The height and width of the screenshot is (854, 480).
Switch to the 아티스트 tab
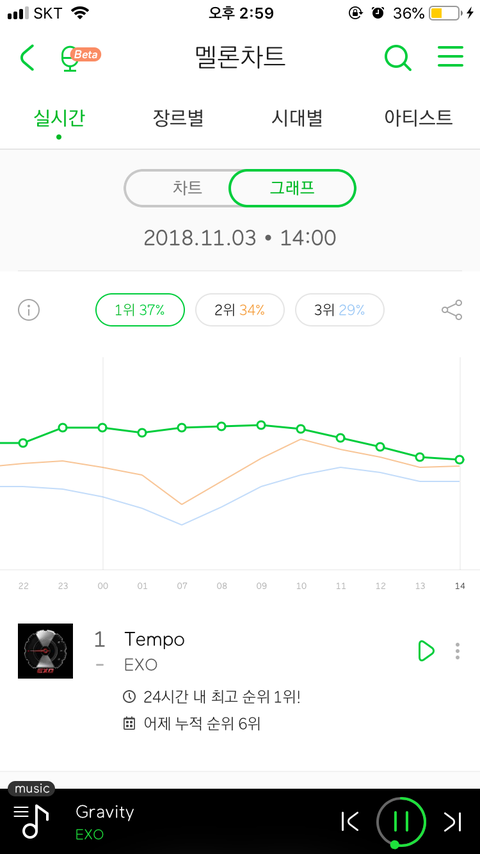418,118
